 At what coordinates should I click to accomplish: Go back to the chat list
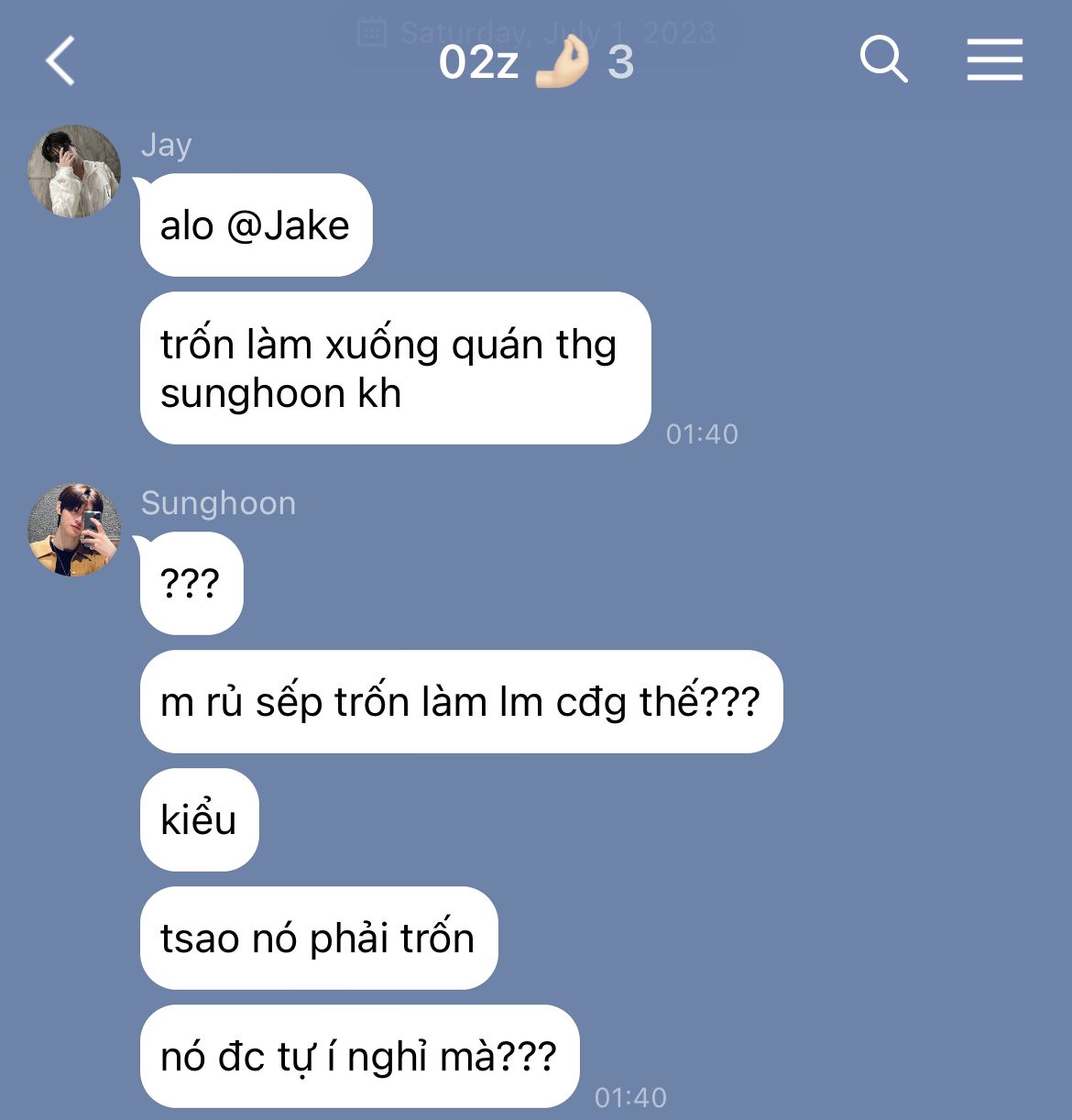click(x=60, y=61)
